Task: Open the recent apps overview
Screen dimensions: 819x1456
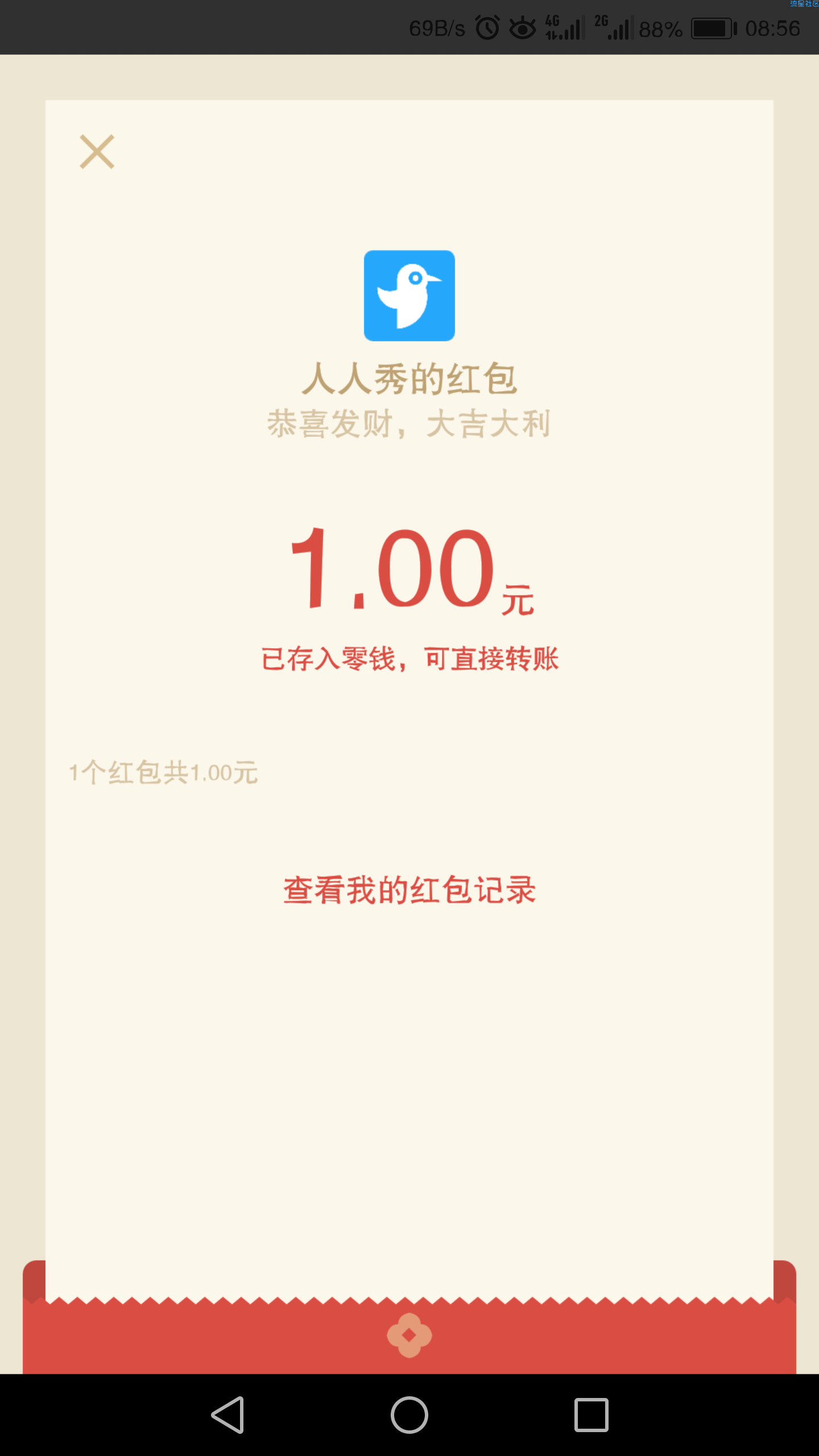Action: coord(591,1414)
